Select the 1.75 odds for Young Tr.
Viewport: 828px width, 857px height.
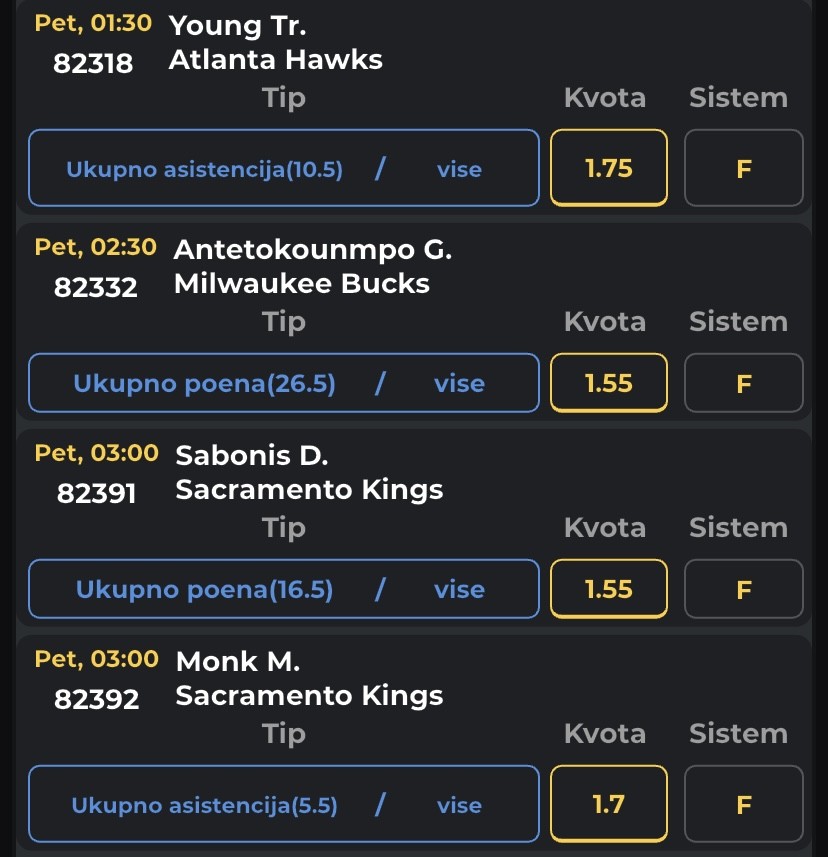(608, 168)
